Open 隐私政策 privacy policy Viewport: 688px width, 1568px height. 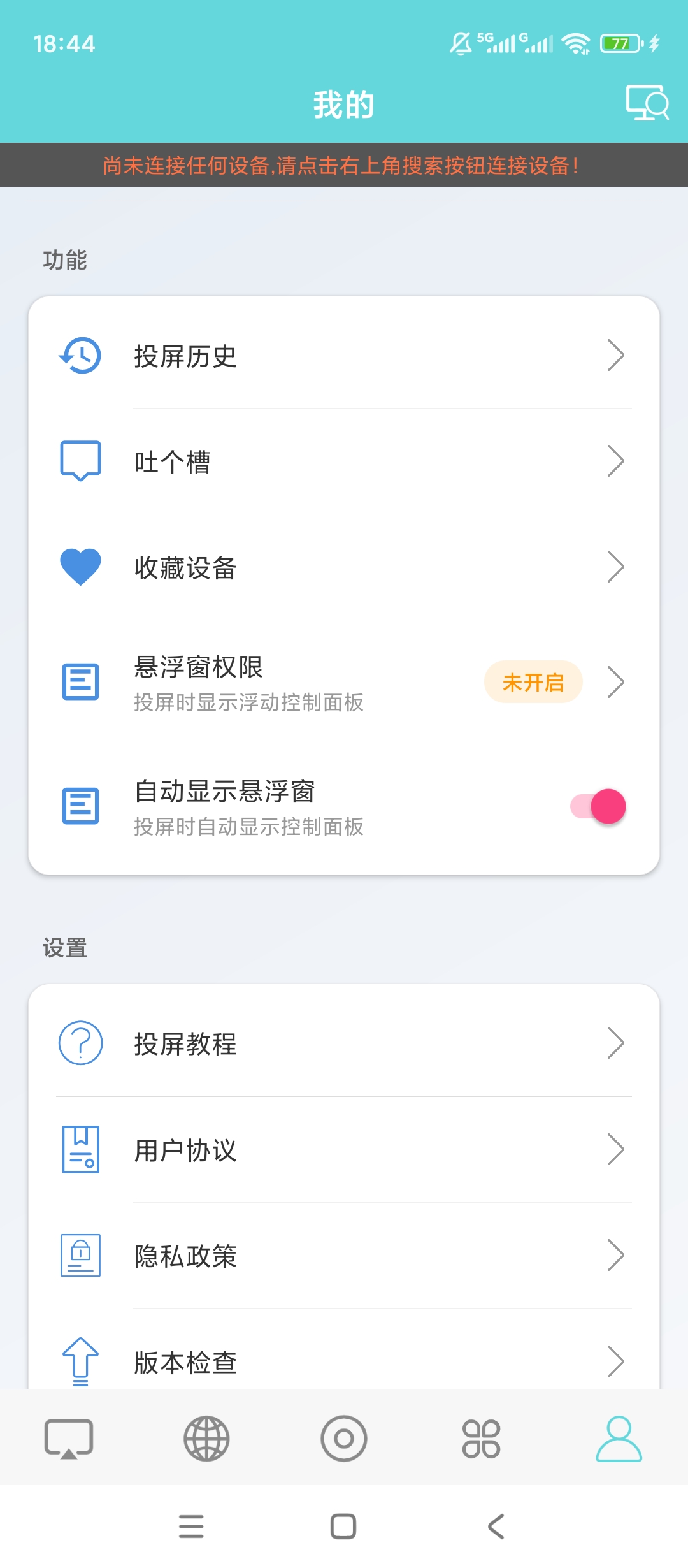coord(344,1256)
